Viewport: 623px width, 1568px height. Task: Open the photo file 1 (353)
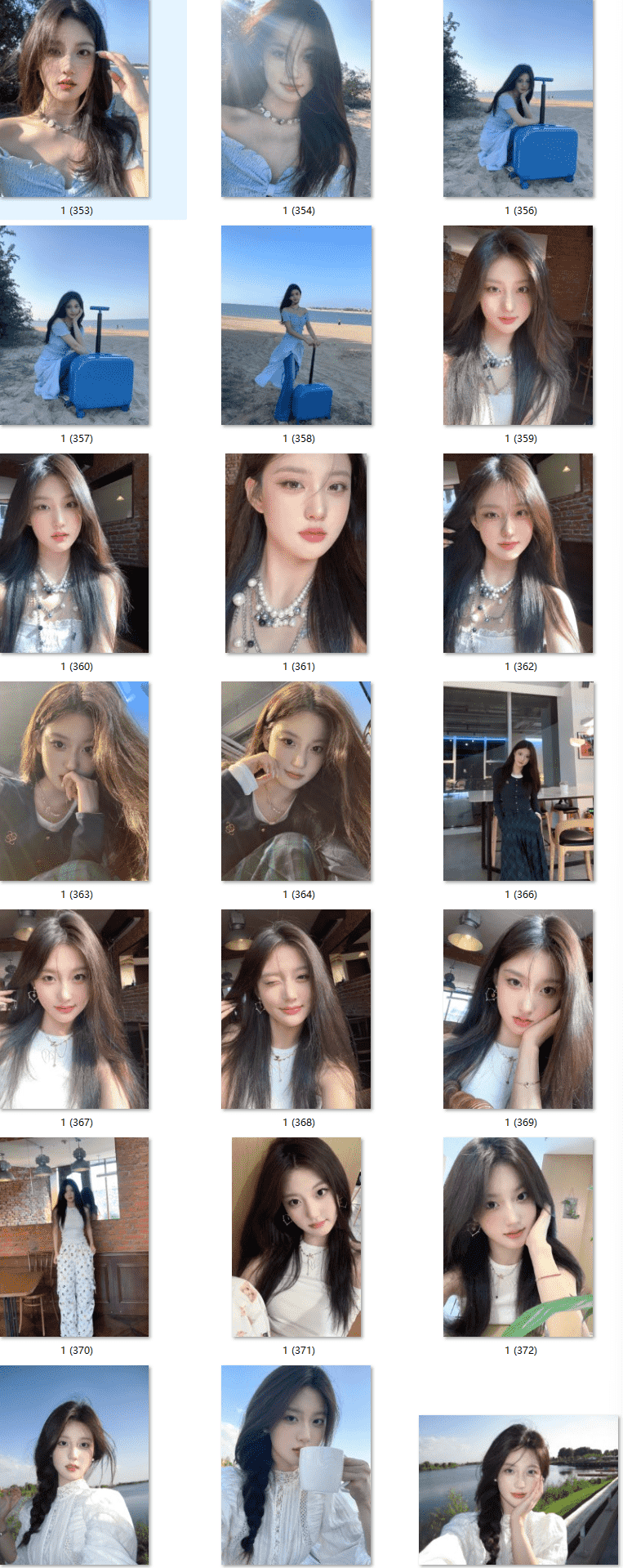coord(74,98)
